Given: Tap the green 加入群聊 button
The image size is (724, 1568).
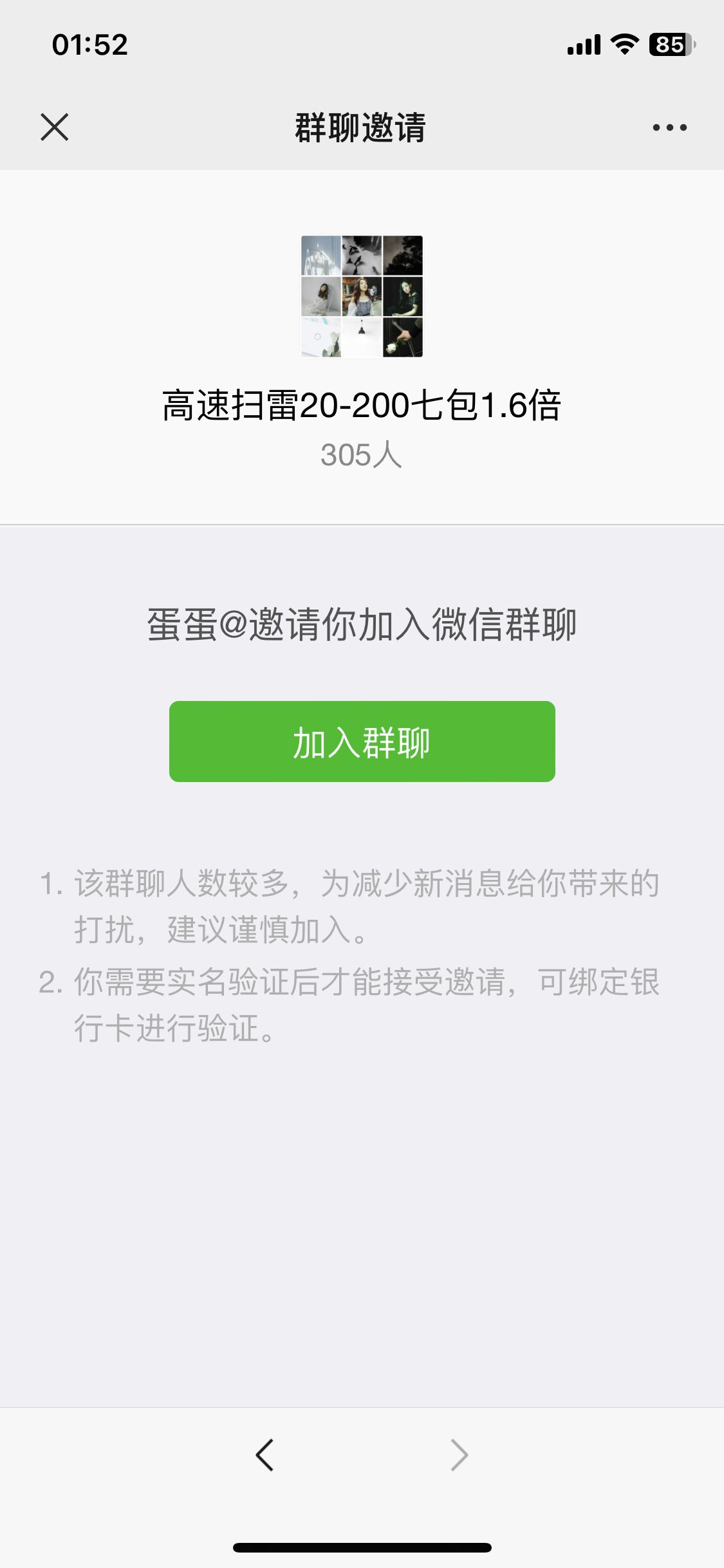Looking at the screenshot, I should [362, 742].
